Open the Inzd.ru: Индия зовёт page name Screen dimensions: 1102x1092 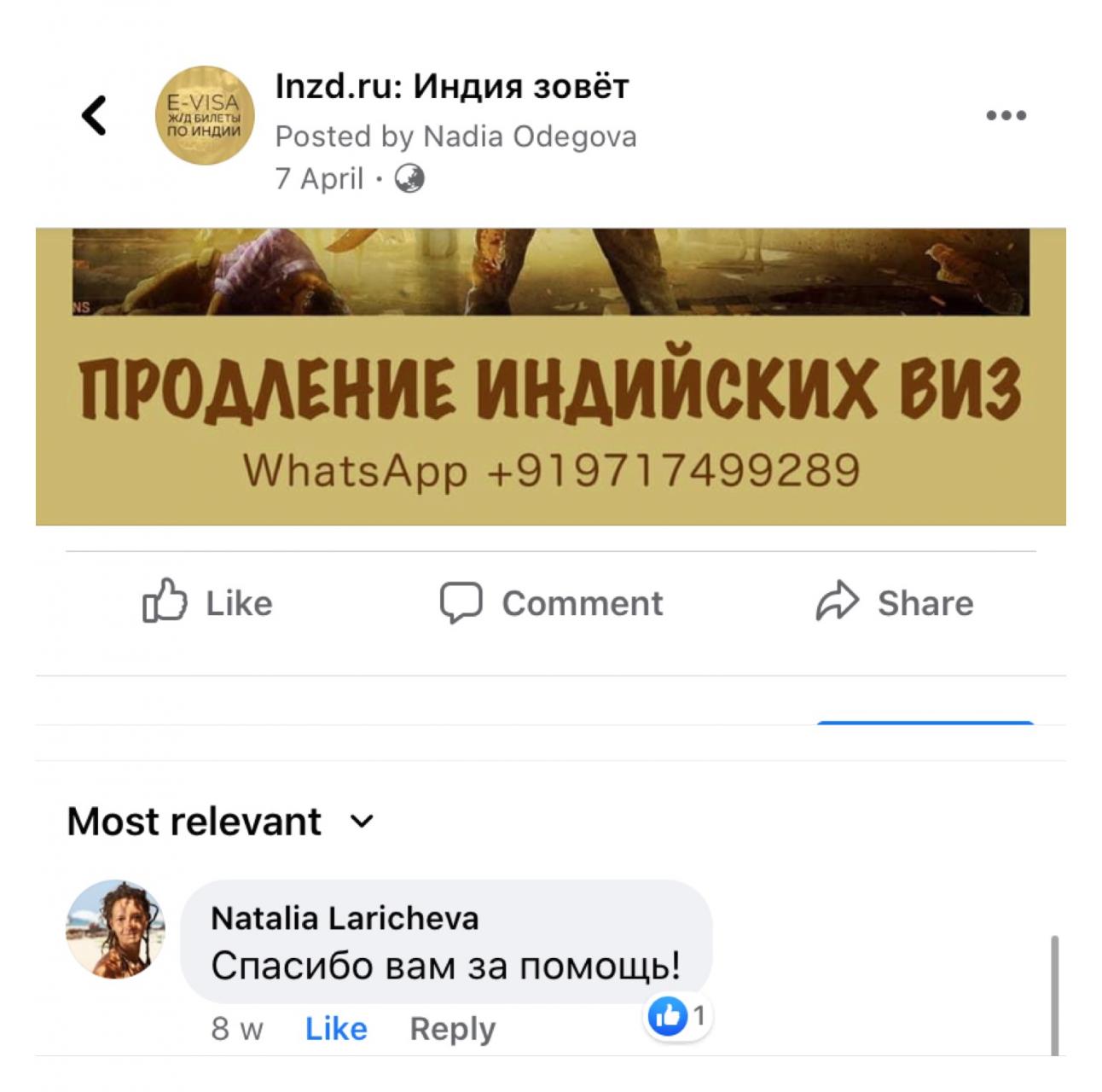click(x=451, y=87)
